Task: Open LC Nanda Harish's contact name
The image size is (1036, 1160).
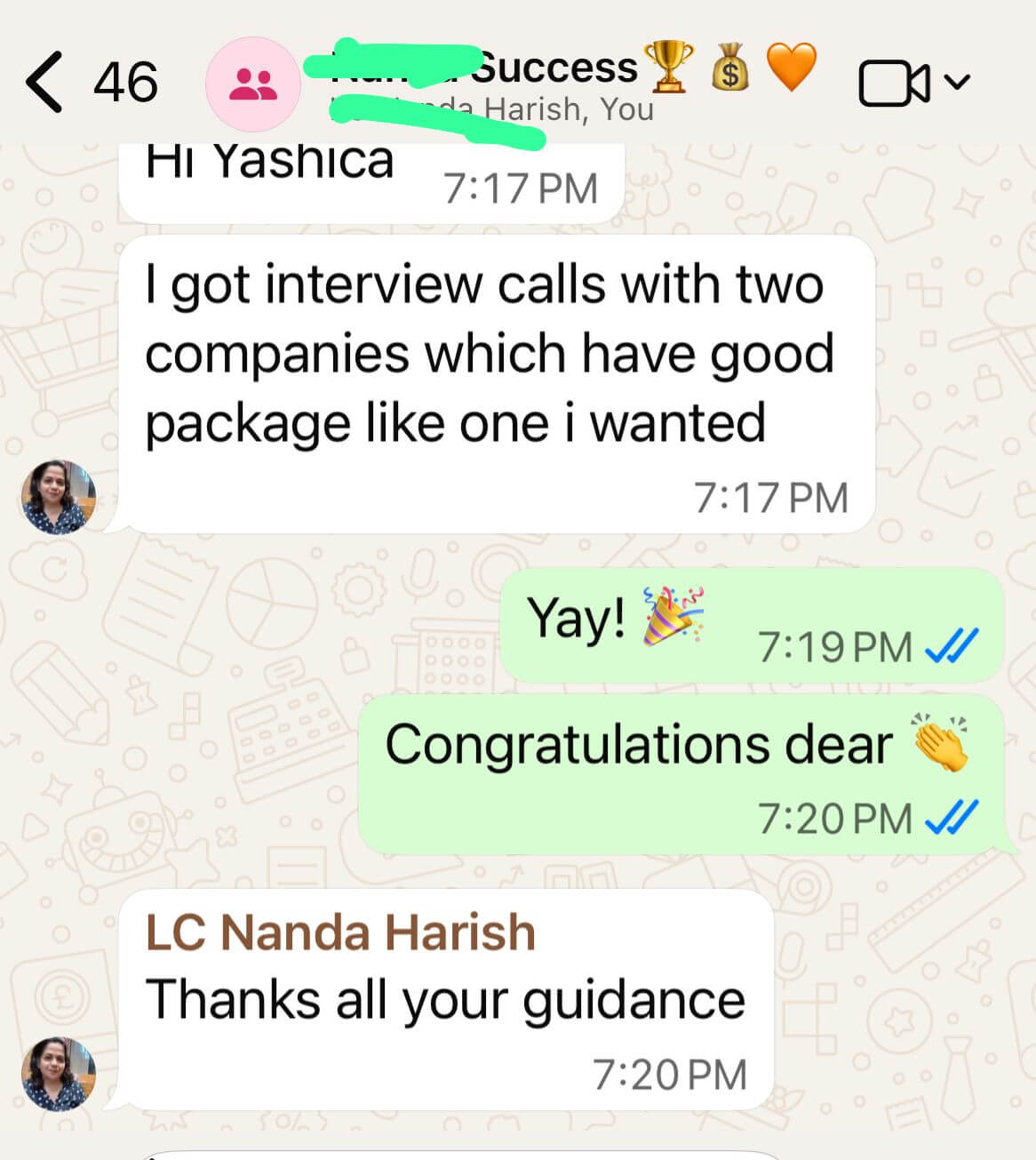Action: coord(340,932)
